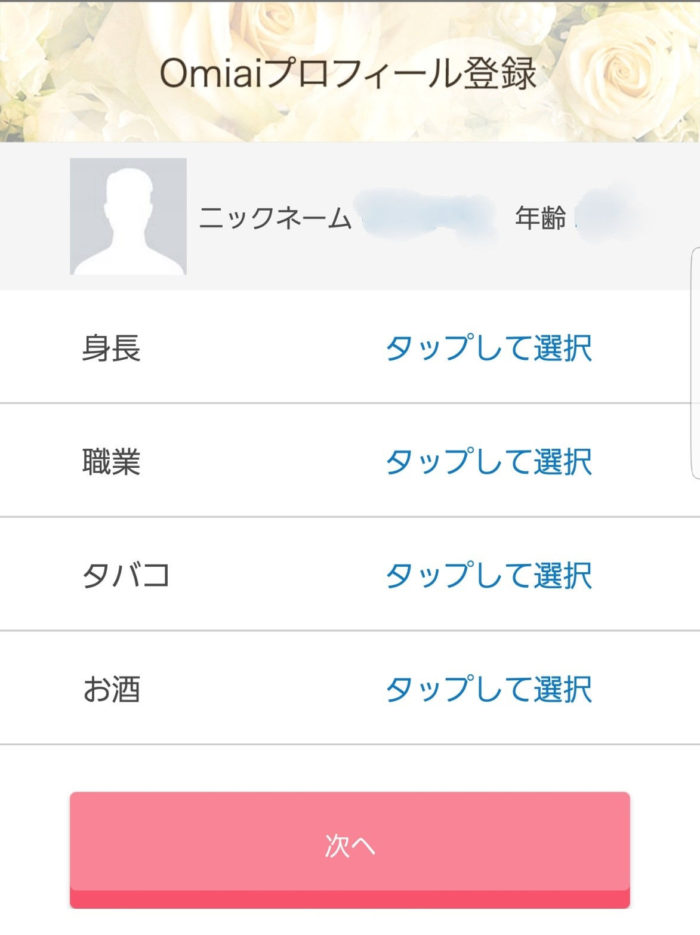Open the profile photo placeholder
This screenshot has width=700, height=935.
(x=128, y=216)
